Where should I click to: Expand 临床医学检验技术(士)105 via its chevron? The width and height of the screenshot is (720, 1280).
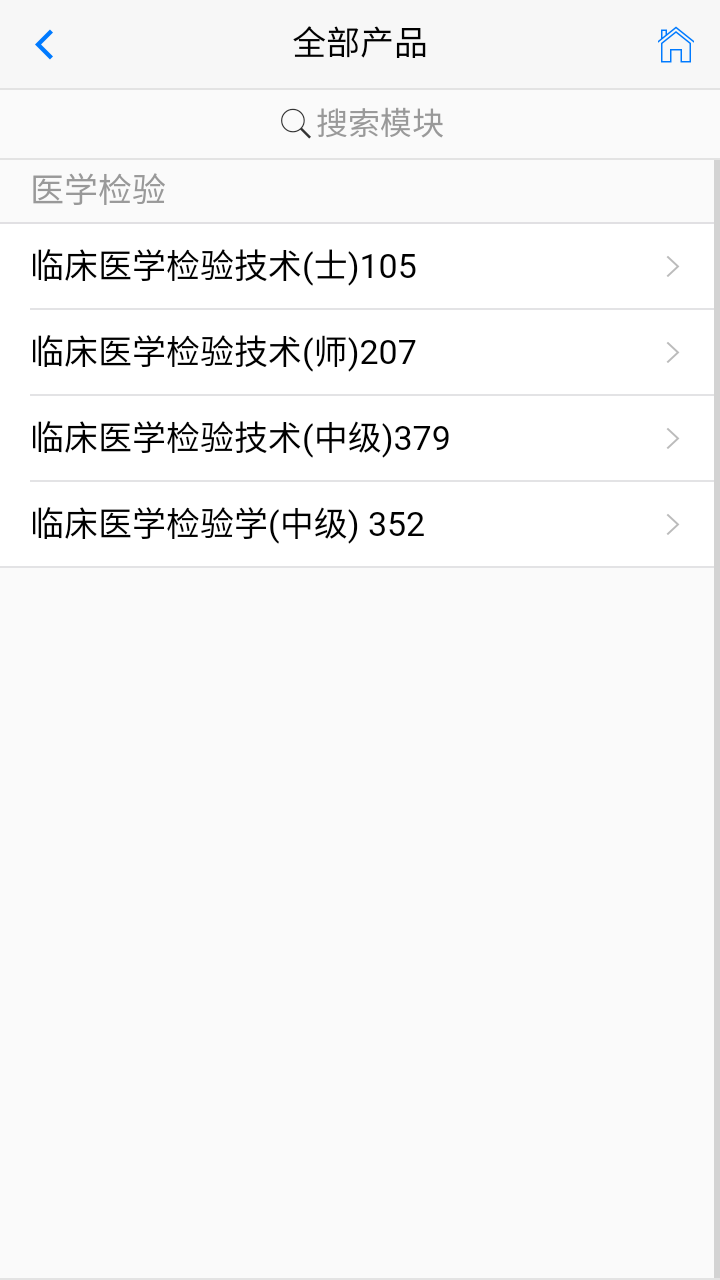click(671, 267)
